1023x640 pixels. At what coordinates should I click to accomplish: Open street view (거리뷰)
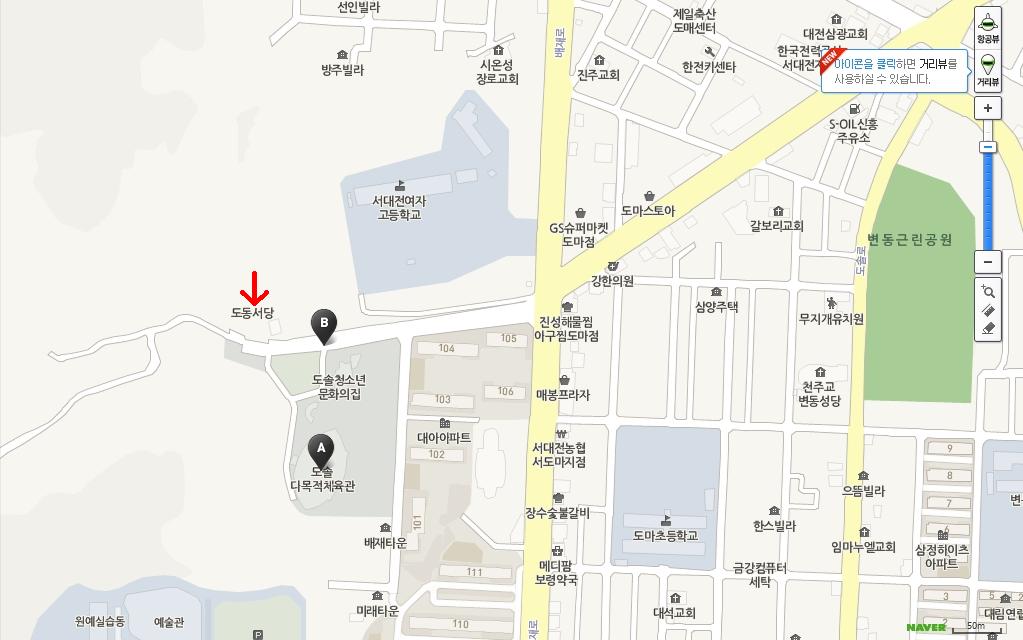coord(988,69)
